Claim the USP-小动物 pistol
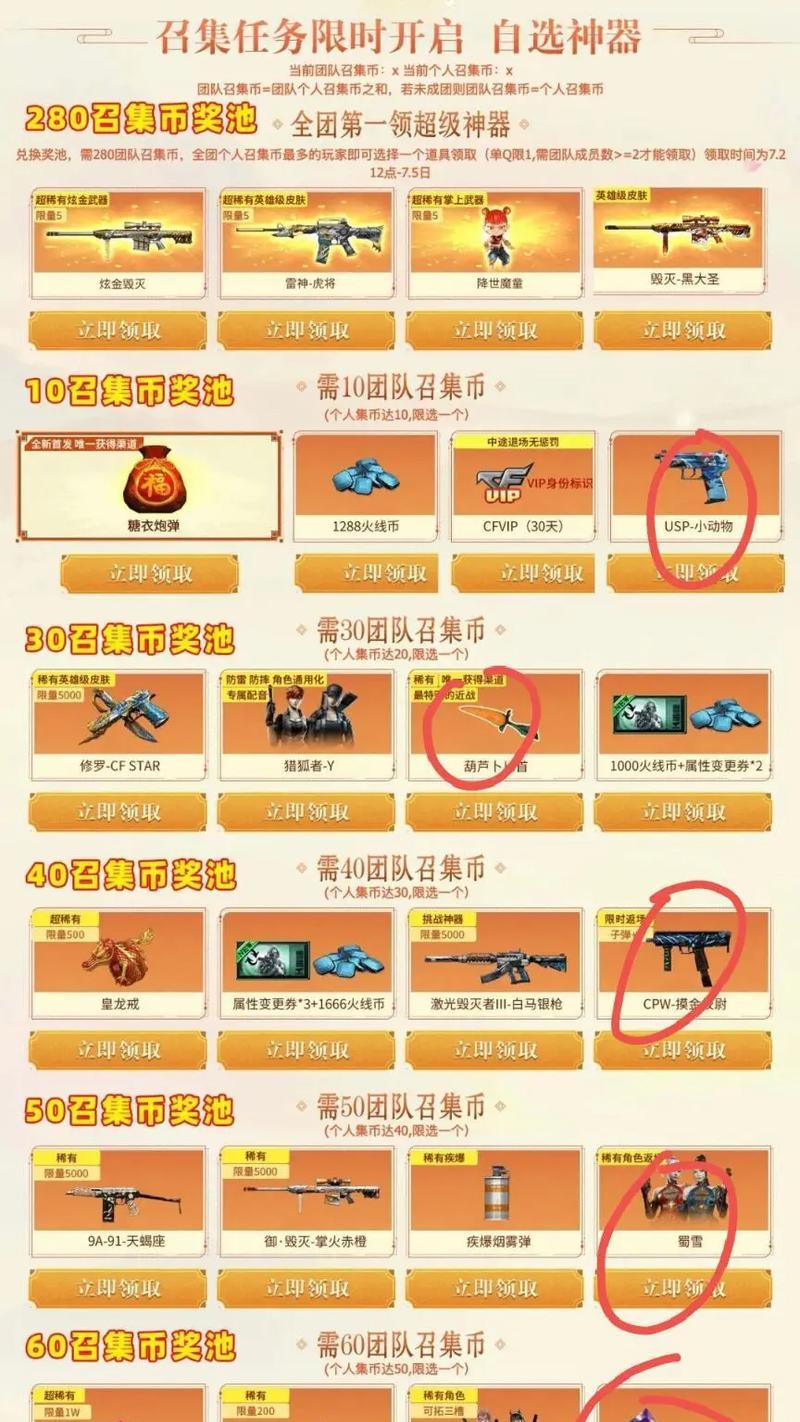This screenshot has width=800, height=1422. pyautogui.click(x=696, y=573)
